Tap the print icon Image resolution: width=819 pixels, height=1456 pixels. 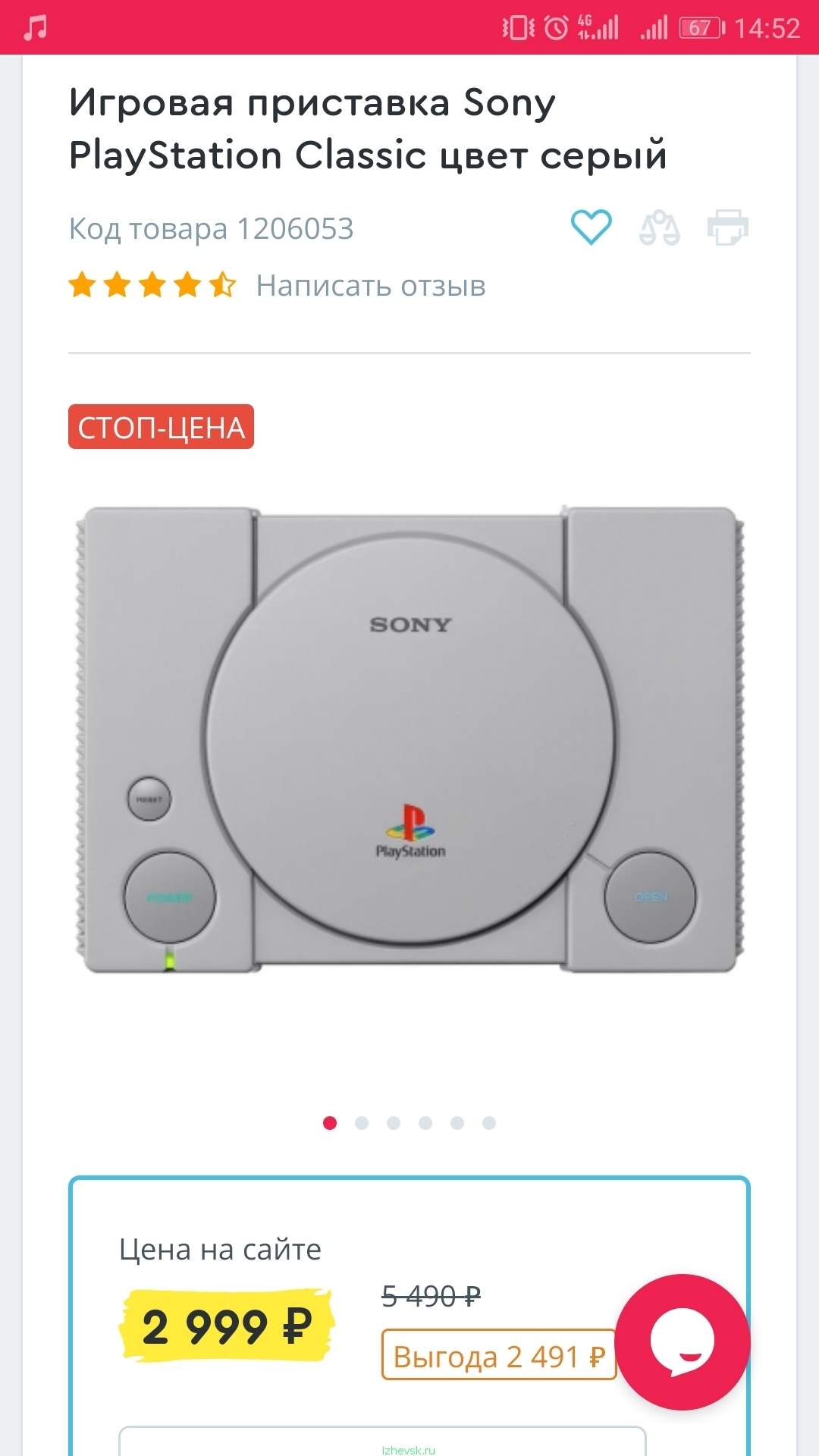click(727, 227)
